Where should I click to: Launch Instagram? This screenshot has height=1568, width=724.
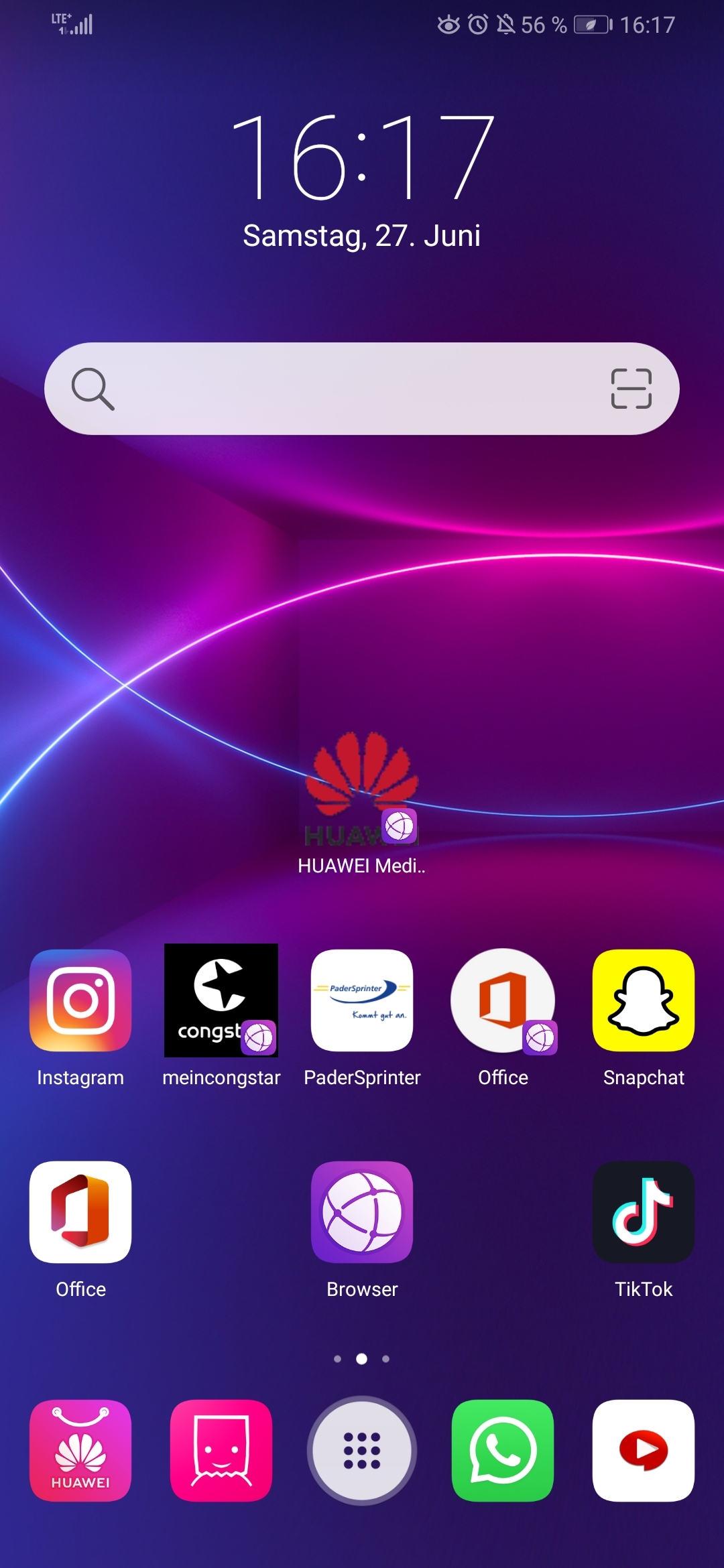point(80,1000)
